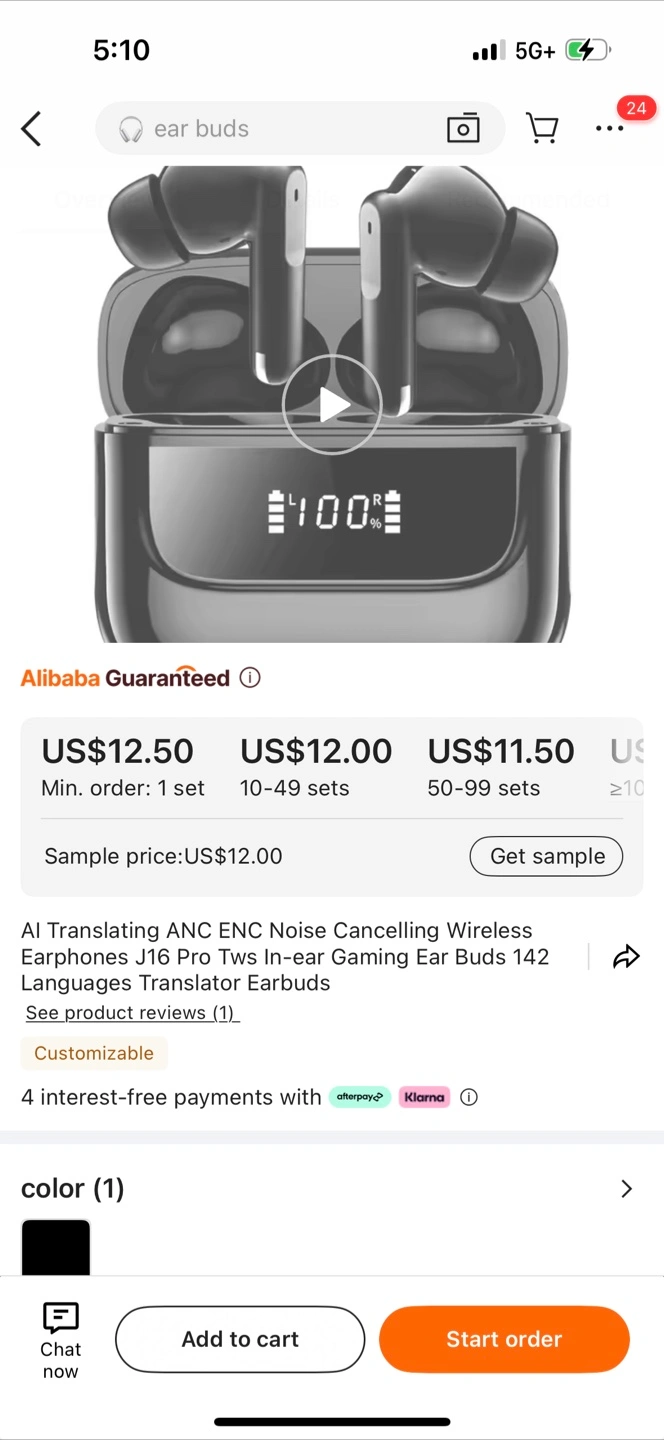This screenshot has width=664, height=1440.
Task: View Alibaba Guaranteed info
Action: [251, 678]
